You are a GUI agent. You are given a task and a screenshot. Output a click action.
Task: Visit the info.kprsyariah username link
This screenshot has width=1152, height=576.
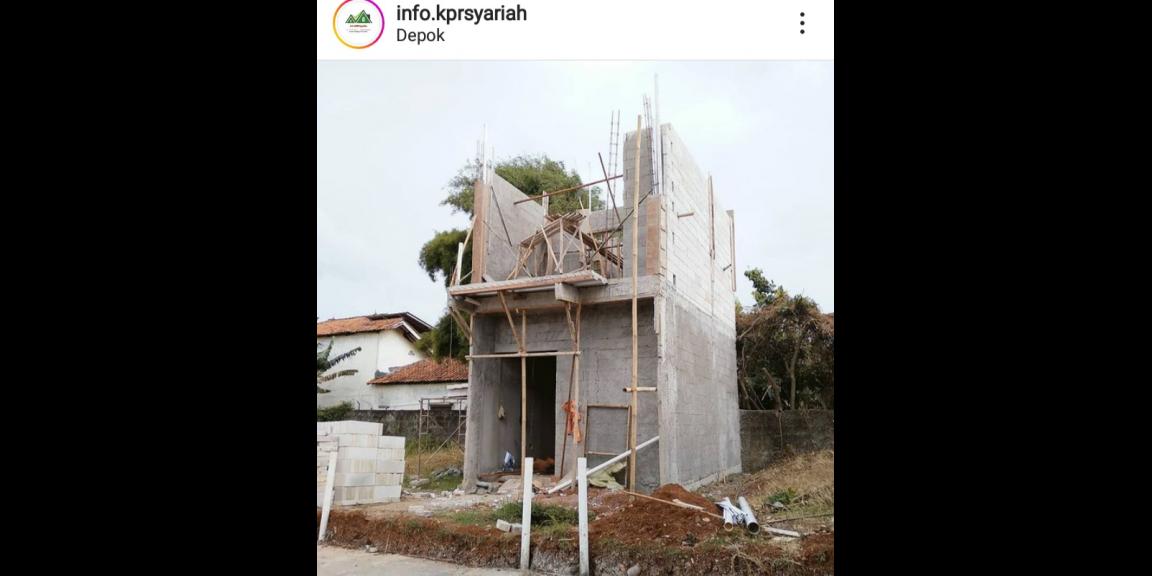[x=461, y=13]
